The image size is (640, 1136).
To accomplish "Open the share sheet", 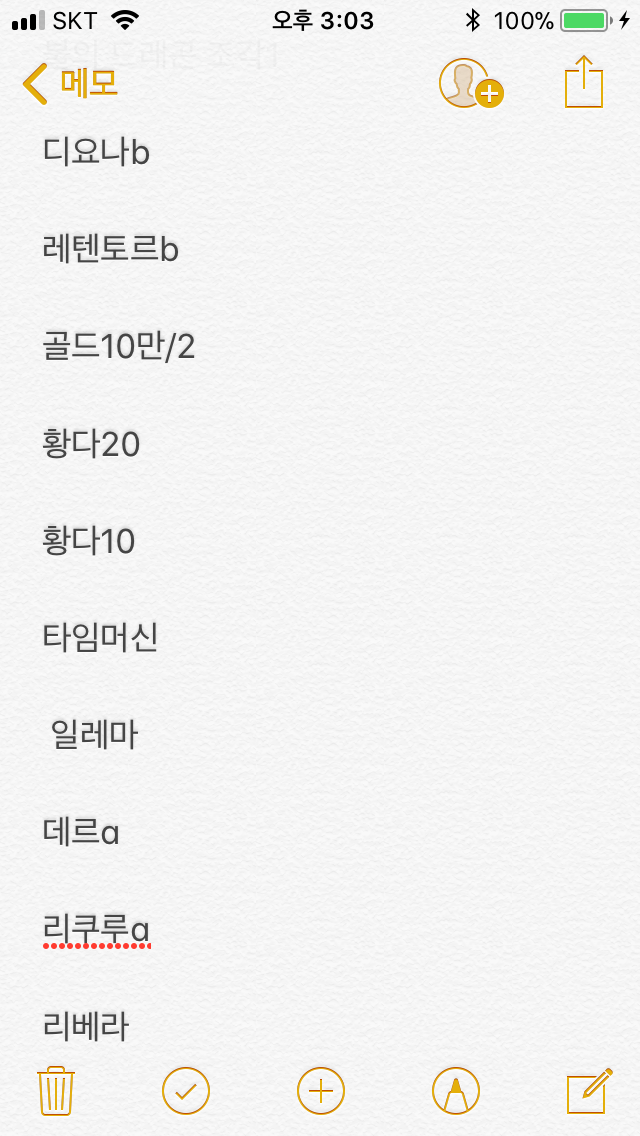I will click(585, 82).
